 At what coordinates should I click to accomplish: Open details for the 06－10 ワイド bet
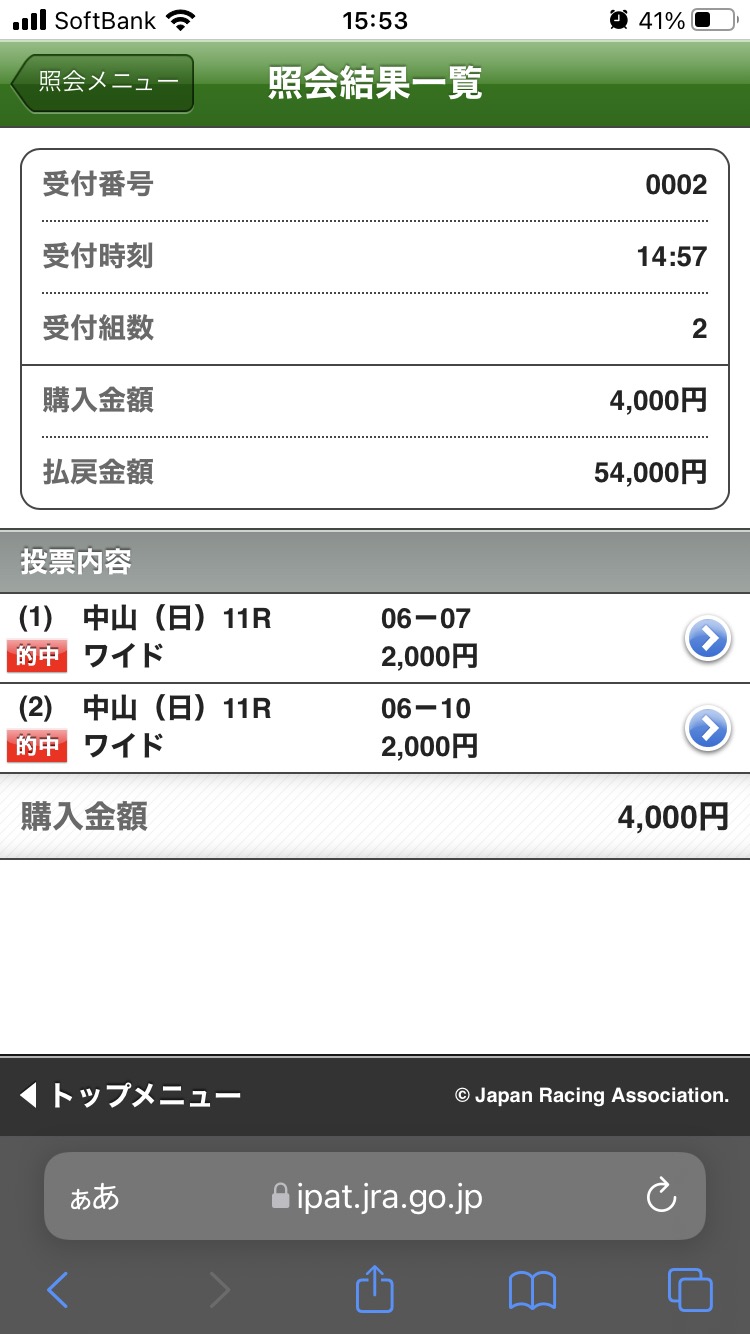[708, 729]
